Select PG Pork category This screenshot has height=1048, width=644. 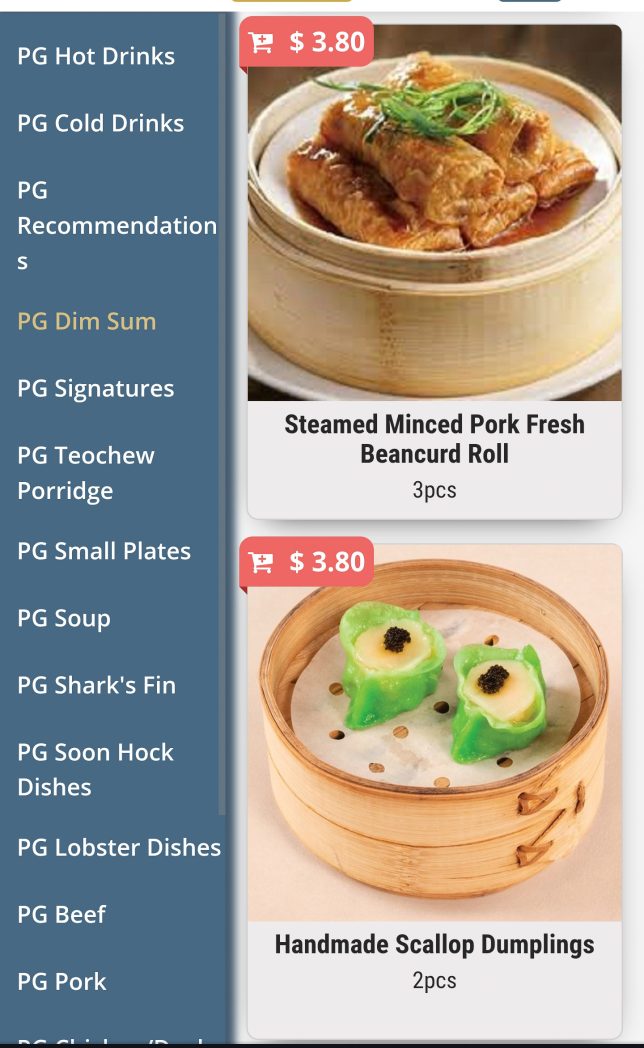pos(62,981)
